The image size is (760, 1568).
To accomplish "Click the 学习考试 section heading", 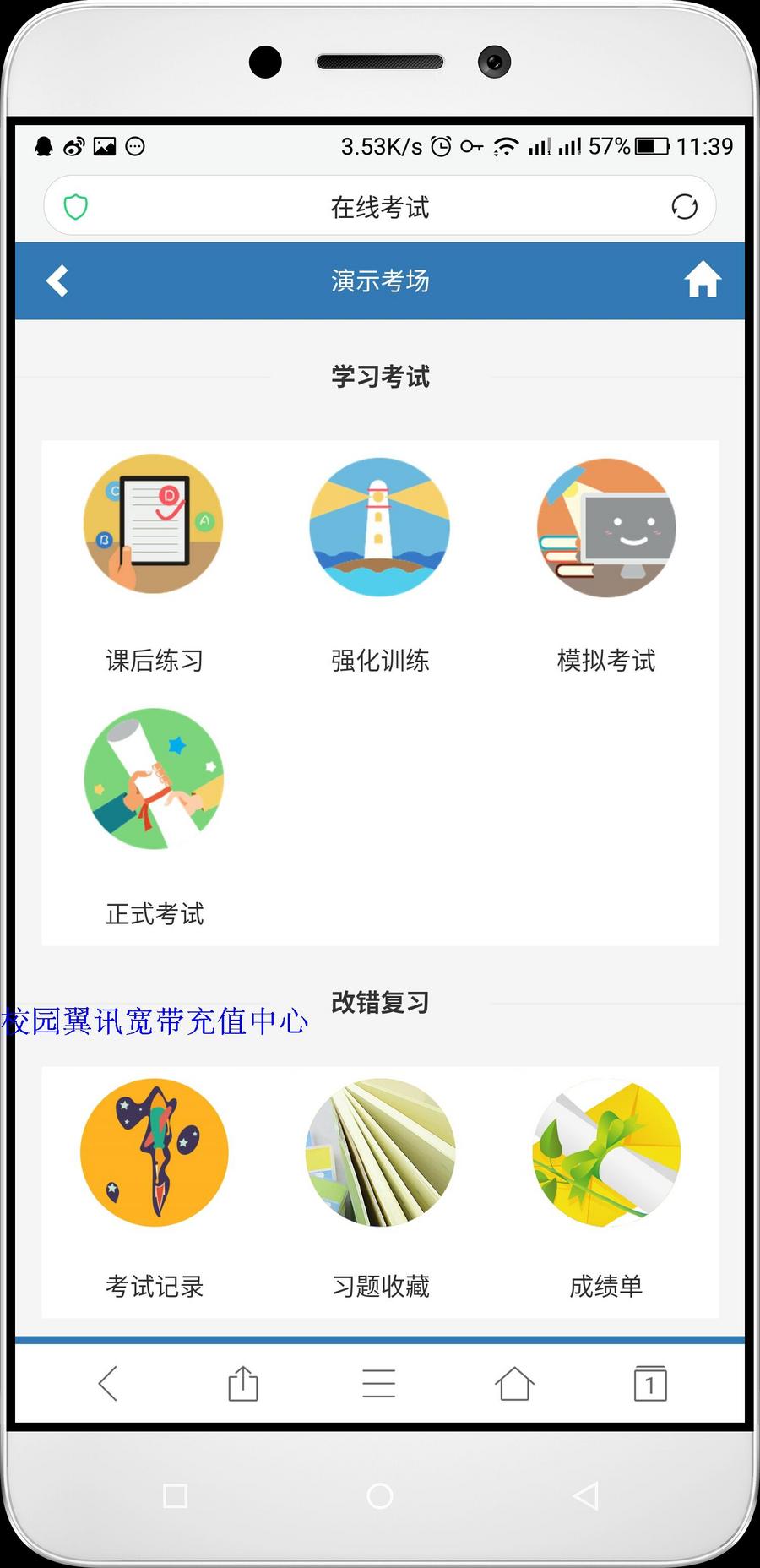I will pyautogui.click(x=379, y=377).
